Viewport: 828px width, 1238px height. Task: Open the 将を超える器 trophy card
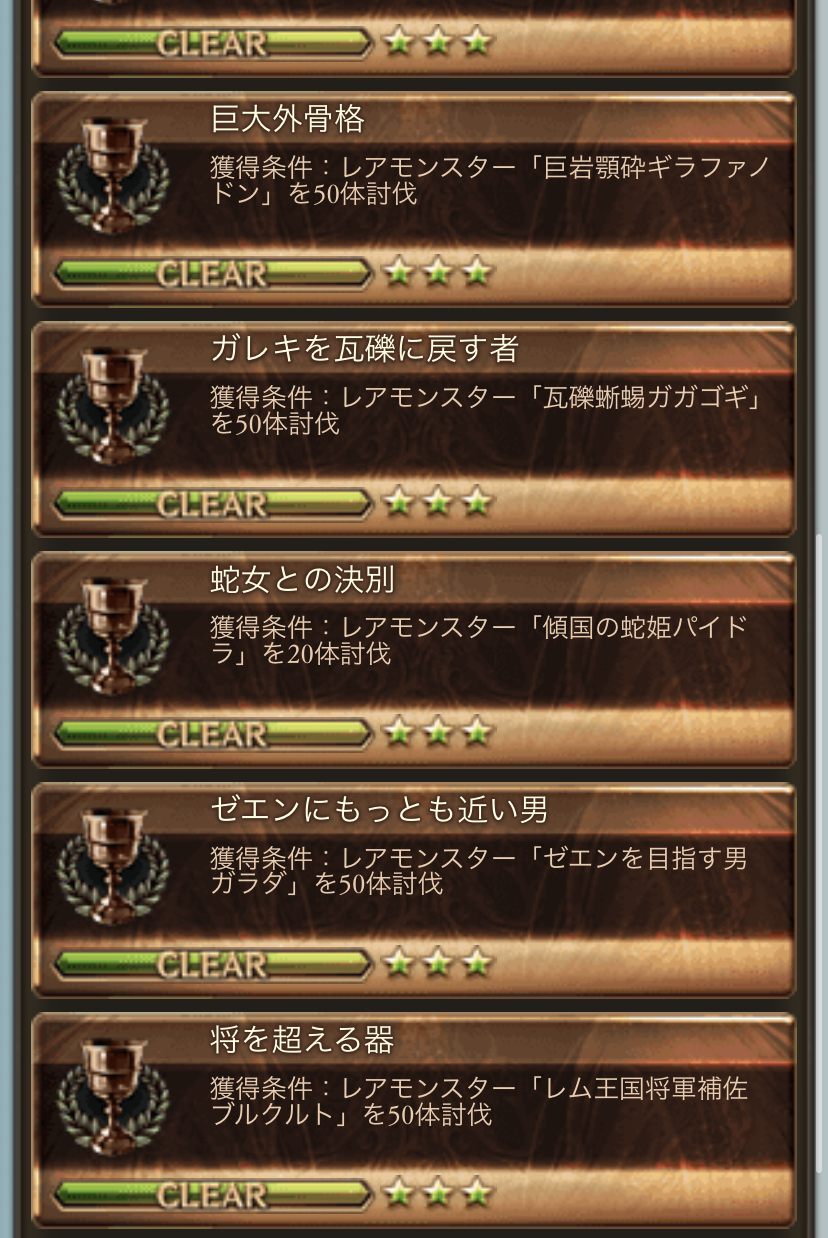413,1120
